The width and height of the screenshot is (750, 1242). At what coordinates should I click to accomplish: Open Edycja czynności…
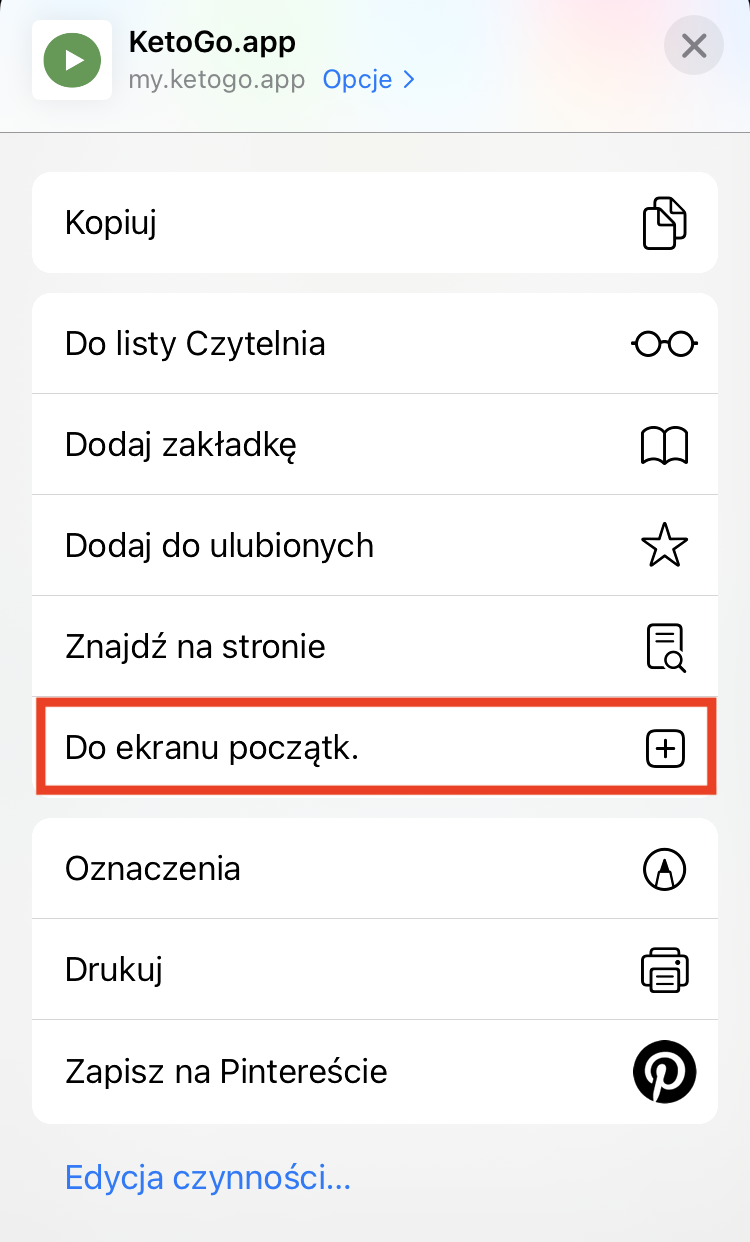(x=208, y=1178)
